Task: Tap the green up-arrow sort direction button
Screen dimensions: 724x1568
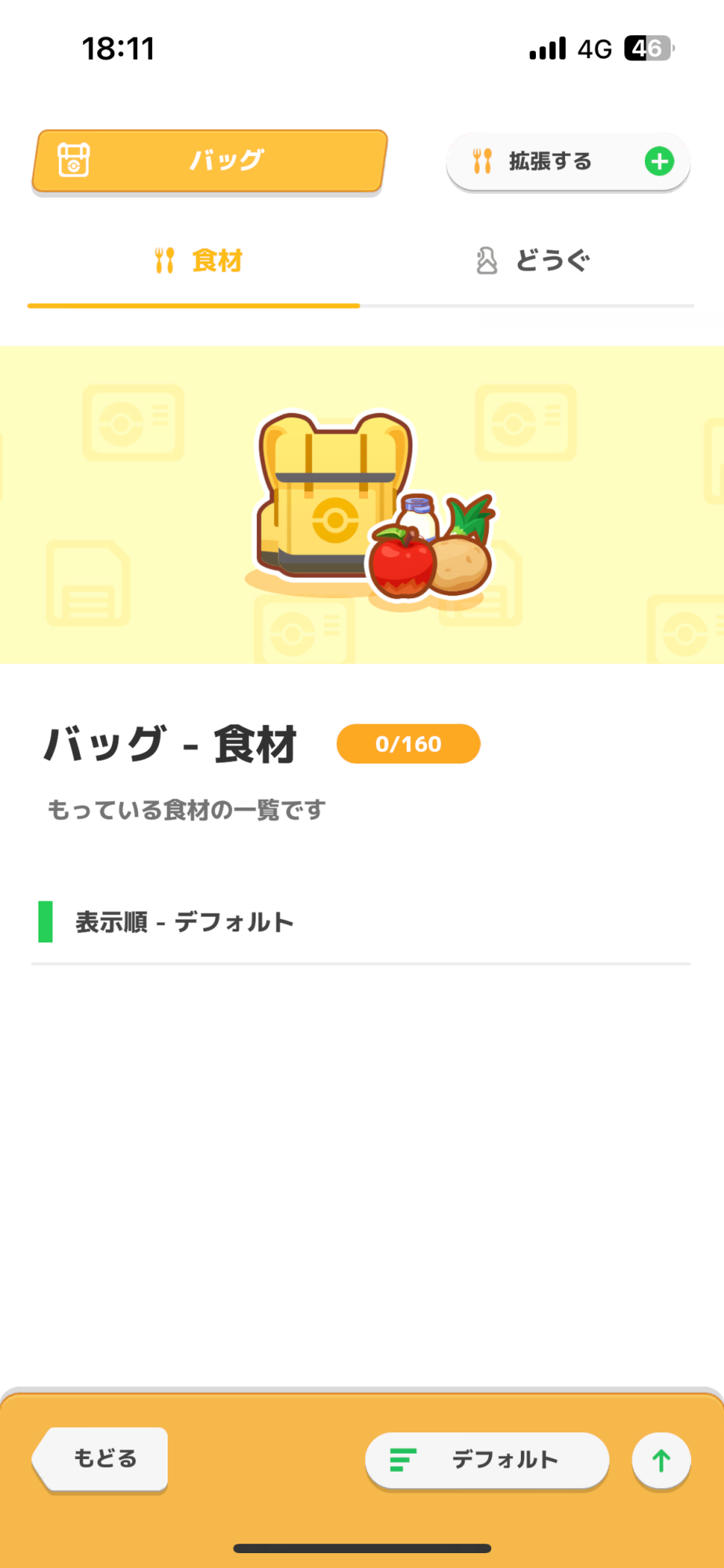Action: pyautogui.click(x=661, y=1460)
